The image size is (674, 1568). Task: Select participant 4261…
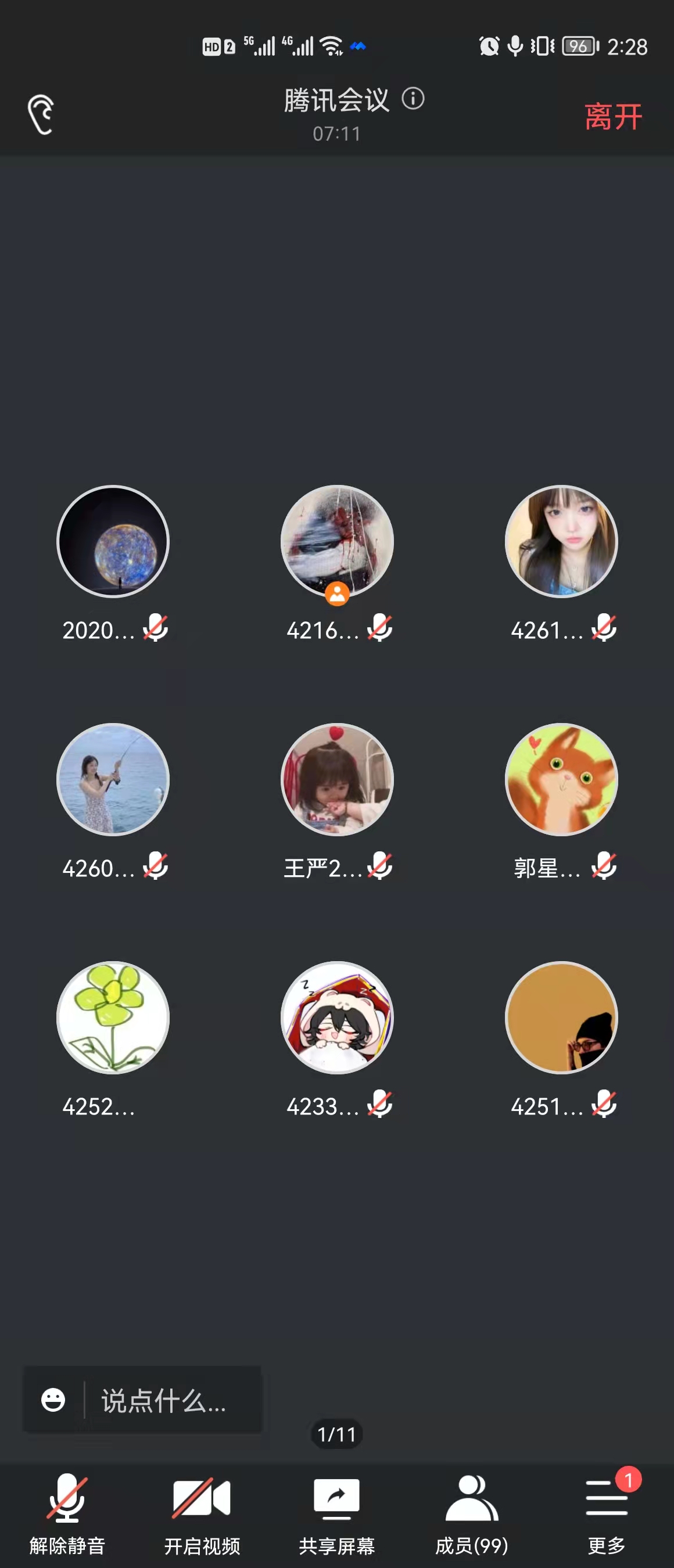tap(561, 541)
